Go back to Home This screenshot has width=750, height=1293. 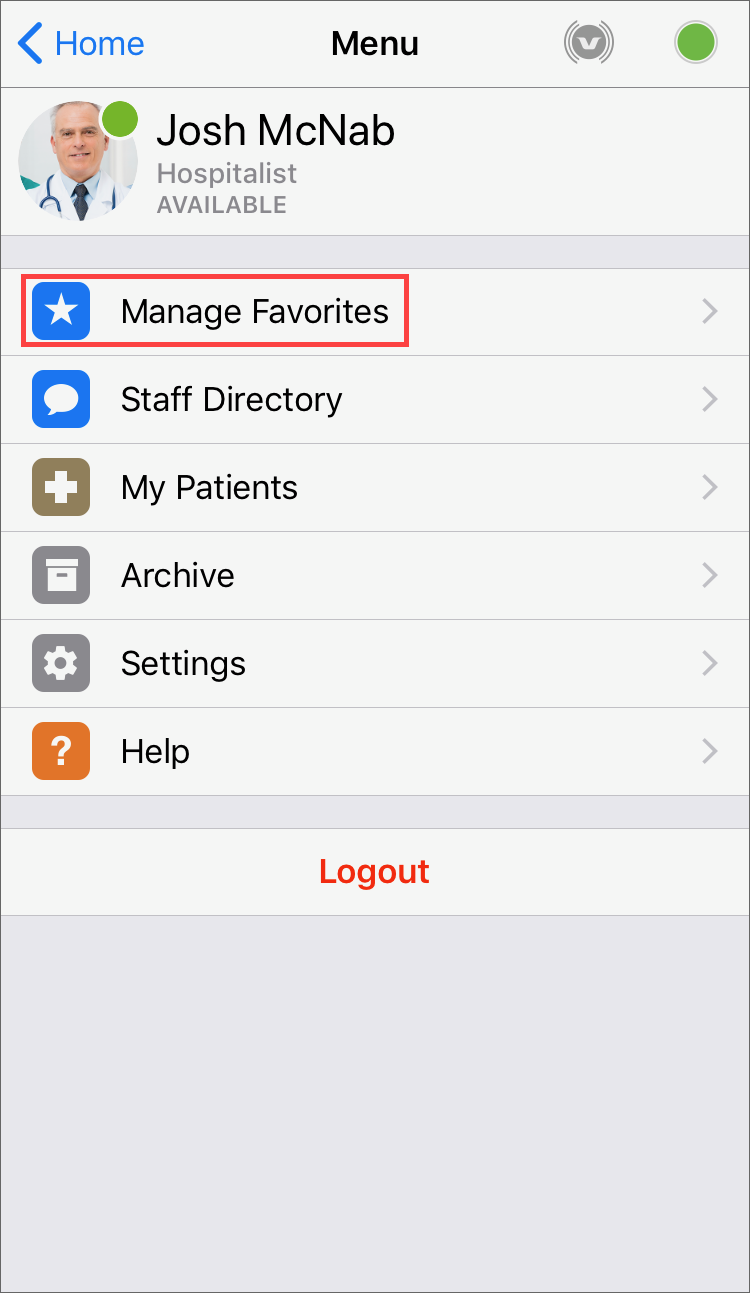coord(81,44)
